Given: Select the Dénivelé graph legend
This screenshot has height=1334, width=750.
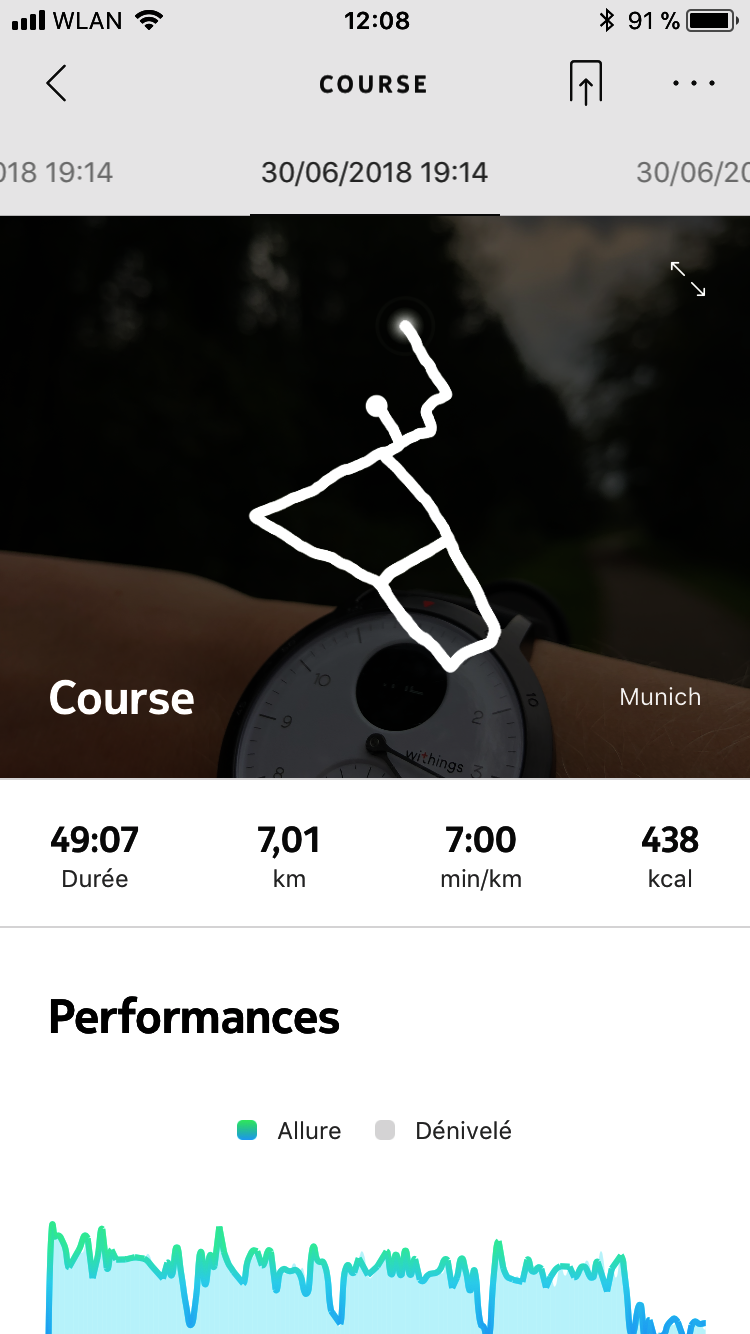Looking at the screenshot, I should click(x=444, y=1131).
